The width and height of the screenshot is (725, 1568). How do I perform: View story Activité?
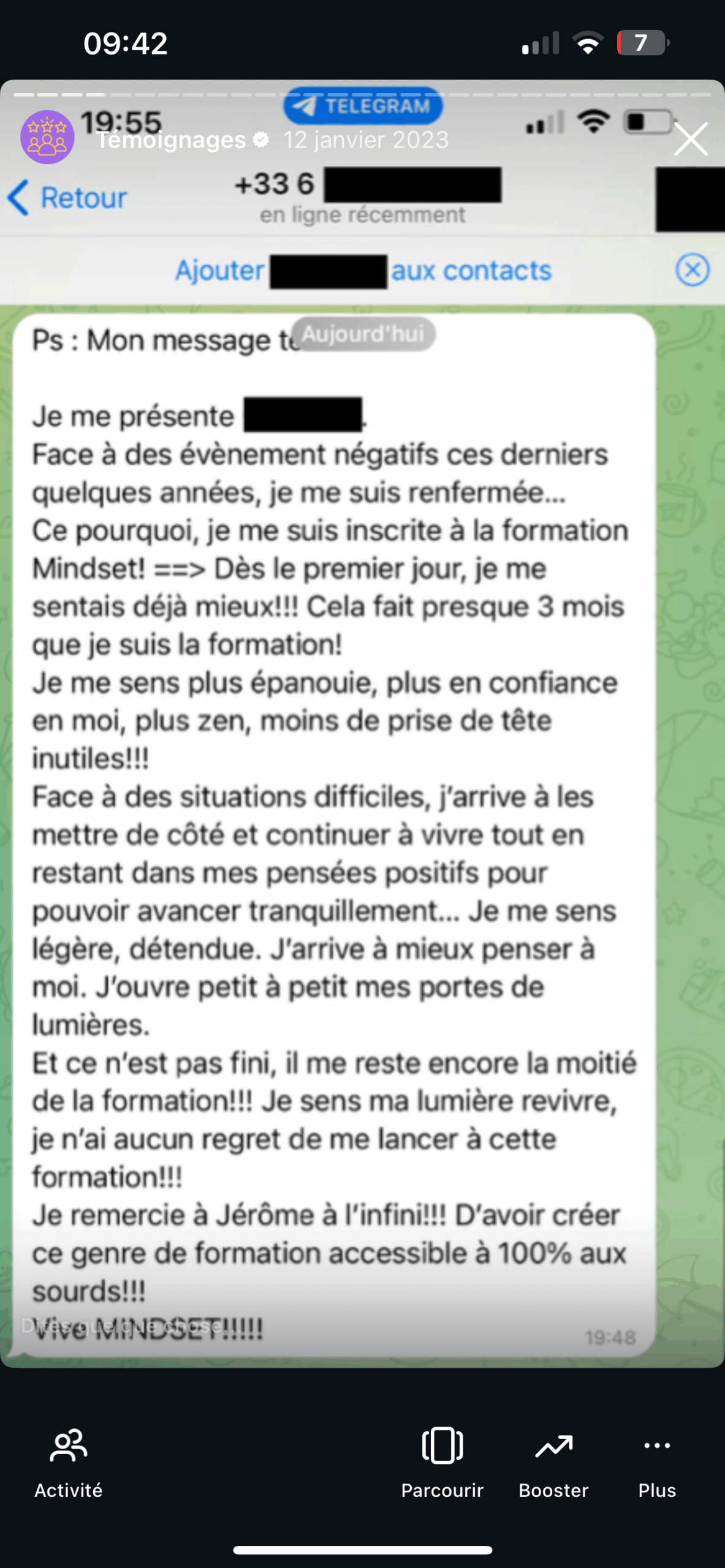68,1461
